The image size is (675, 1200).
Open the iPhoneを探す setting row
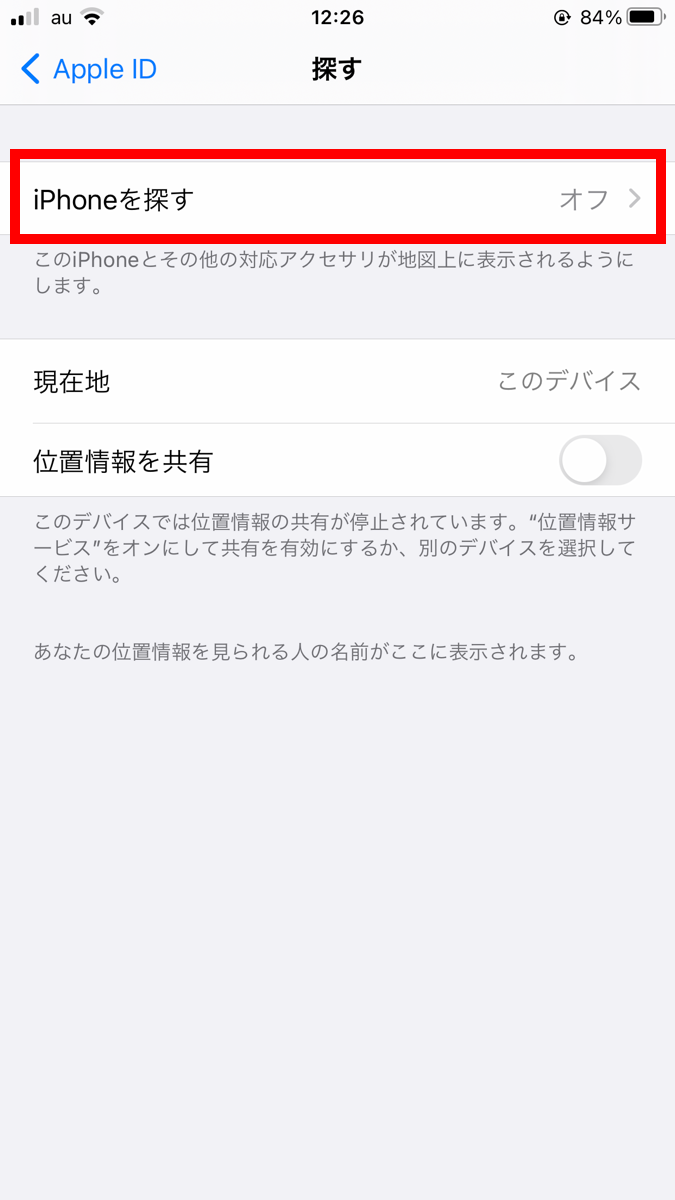pyautogui.click(x=337, y=198)
